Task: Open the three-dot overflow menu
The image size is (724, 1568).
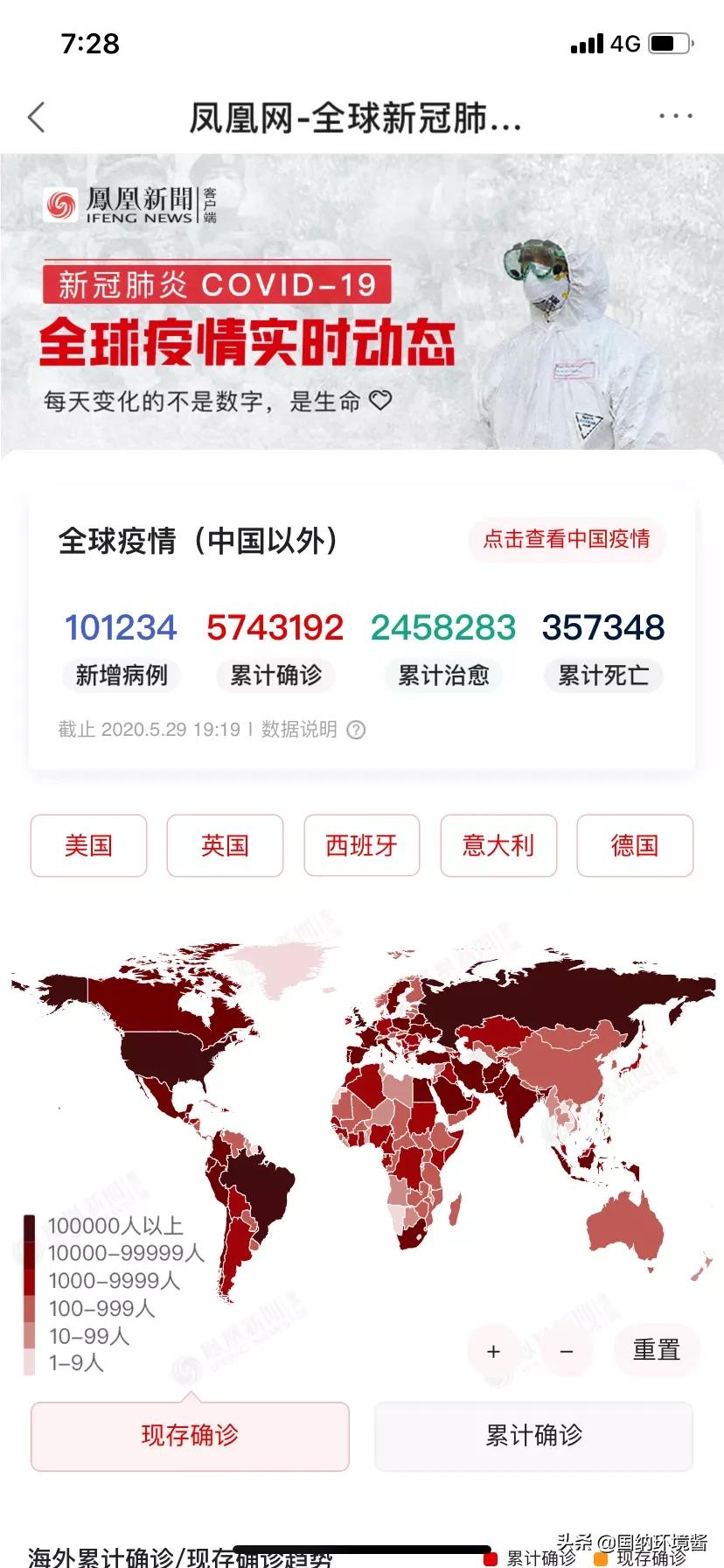Action: [675, 116]
